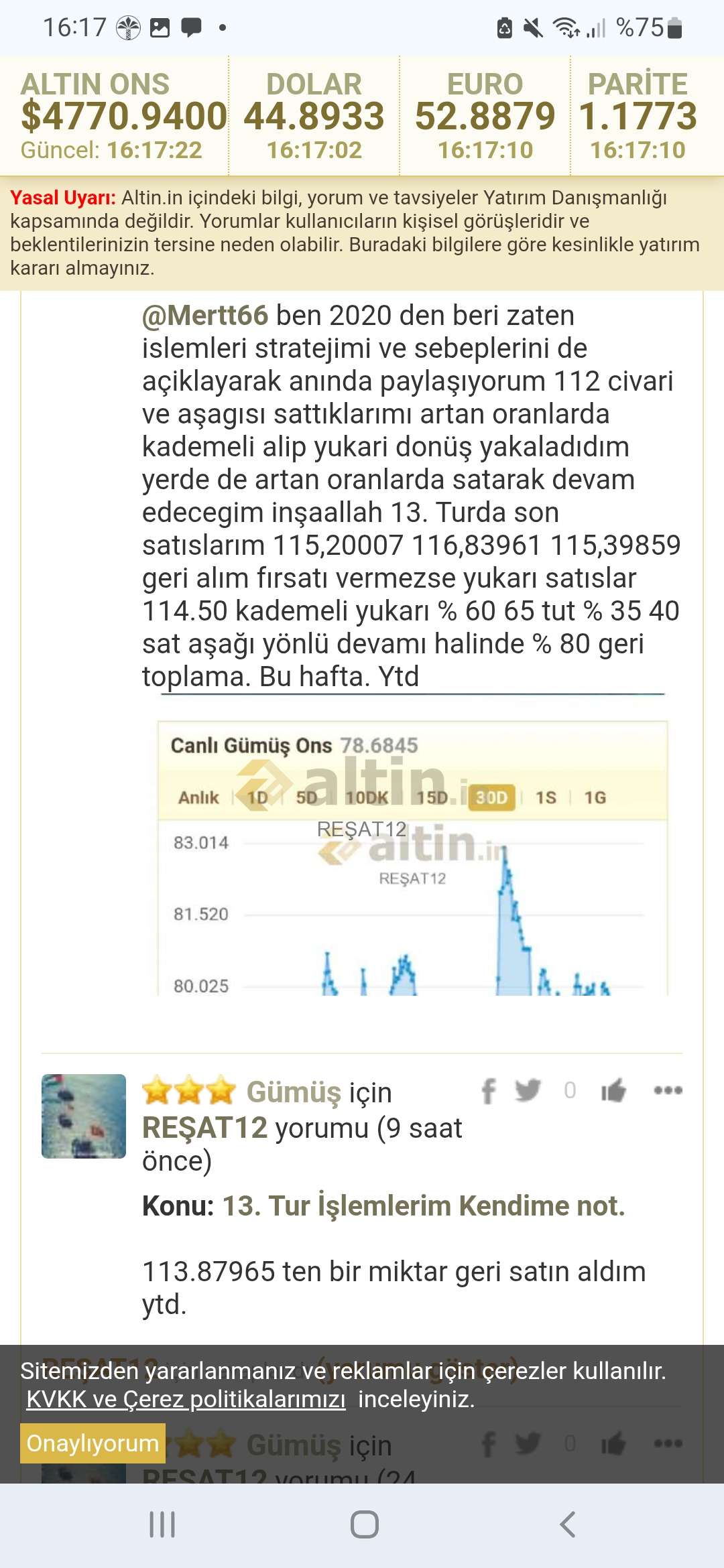Go to the home screen
724x1568 pixels.
pyautogui.click(x=364, y=1524)
